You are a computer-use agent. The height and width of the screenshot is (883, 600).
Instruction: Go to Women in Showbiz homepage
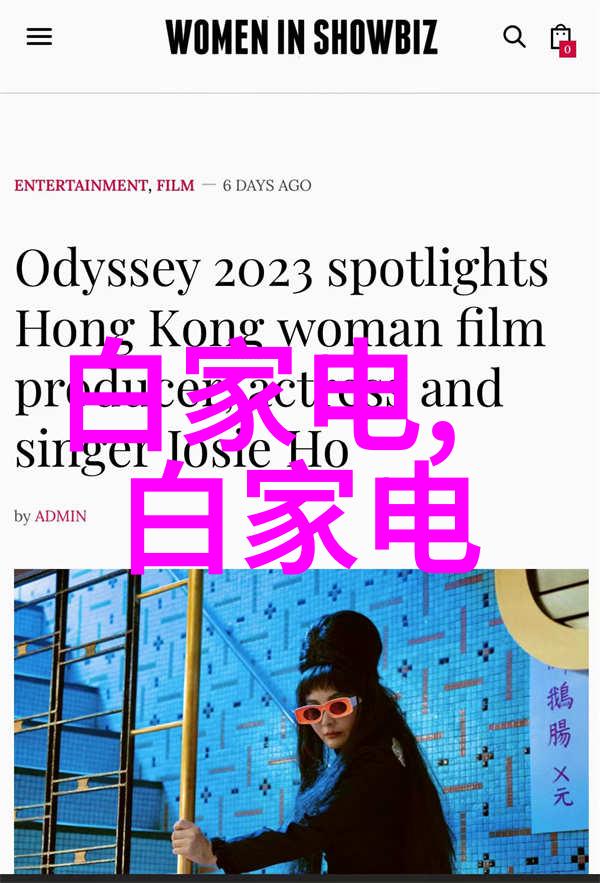point(301,38)
